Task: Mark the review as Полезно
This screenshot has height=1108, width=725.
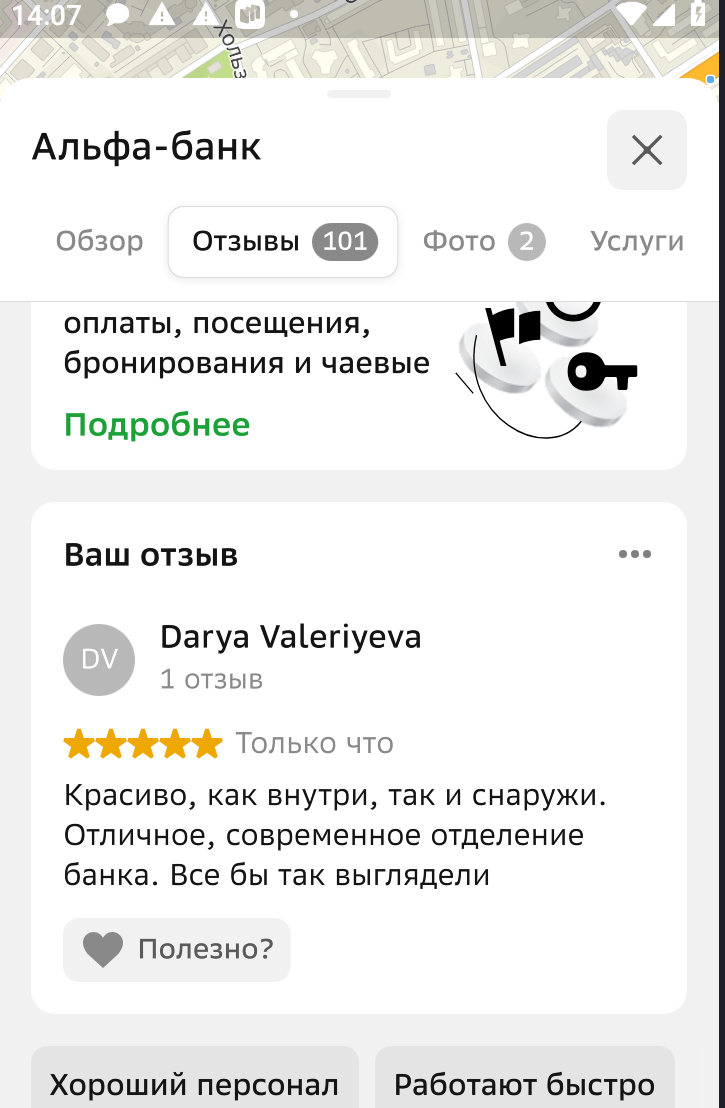Action: 177,949
